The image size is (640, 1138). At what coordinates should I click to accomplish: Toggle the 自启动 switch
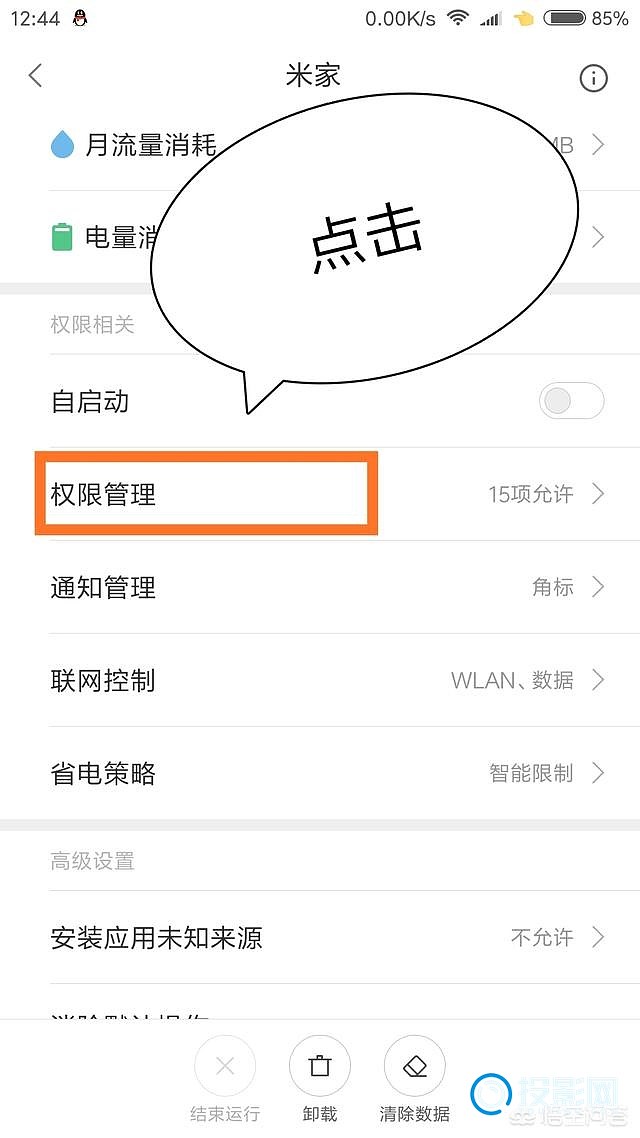click(571, 402)
